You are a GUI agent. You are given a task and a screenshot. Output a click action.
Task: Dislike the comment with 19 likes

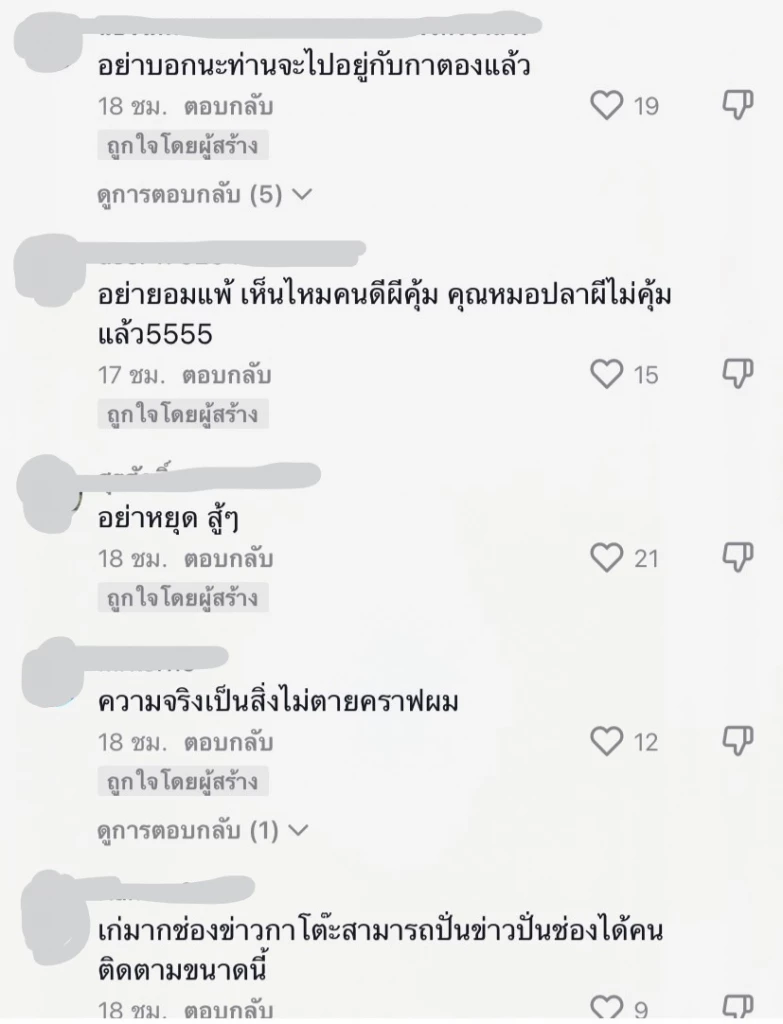coord(737,105)
